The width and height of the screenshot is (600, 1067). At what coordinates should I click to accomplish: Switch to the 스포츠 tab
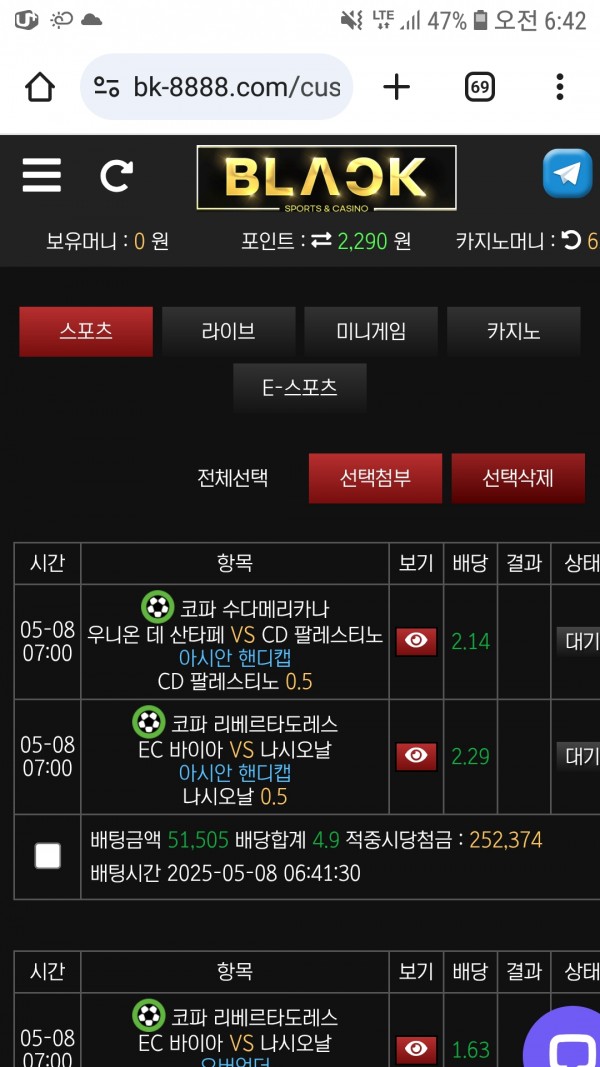click(x=86, y=331)
